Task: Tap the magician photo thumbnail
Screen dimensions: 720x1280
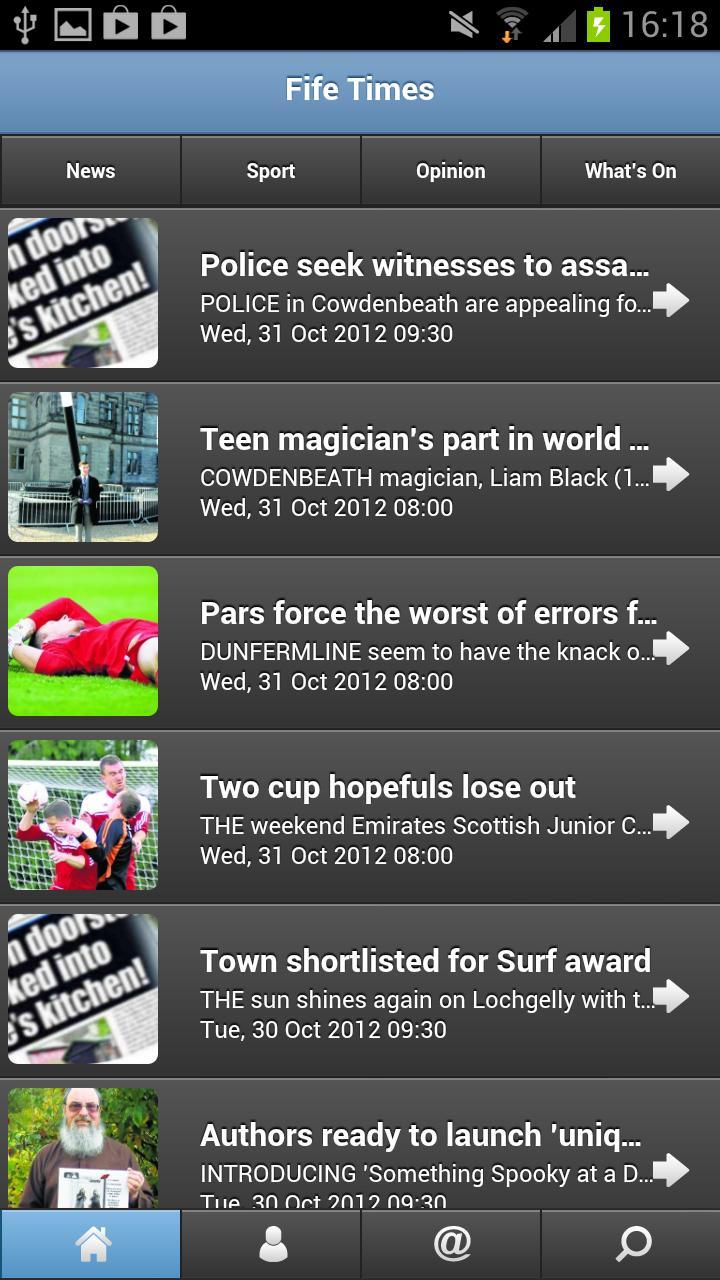Action: pos(83,466)
